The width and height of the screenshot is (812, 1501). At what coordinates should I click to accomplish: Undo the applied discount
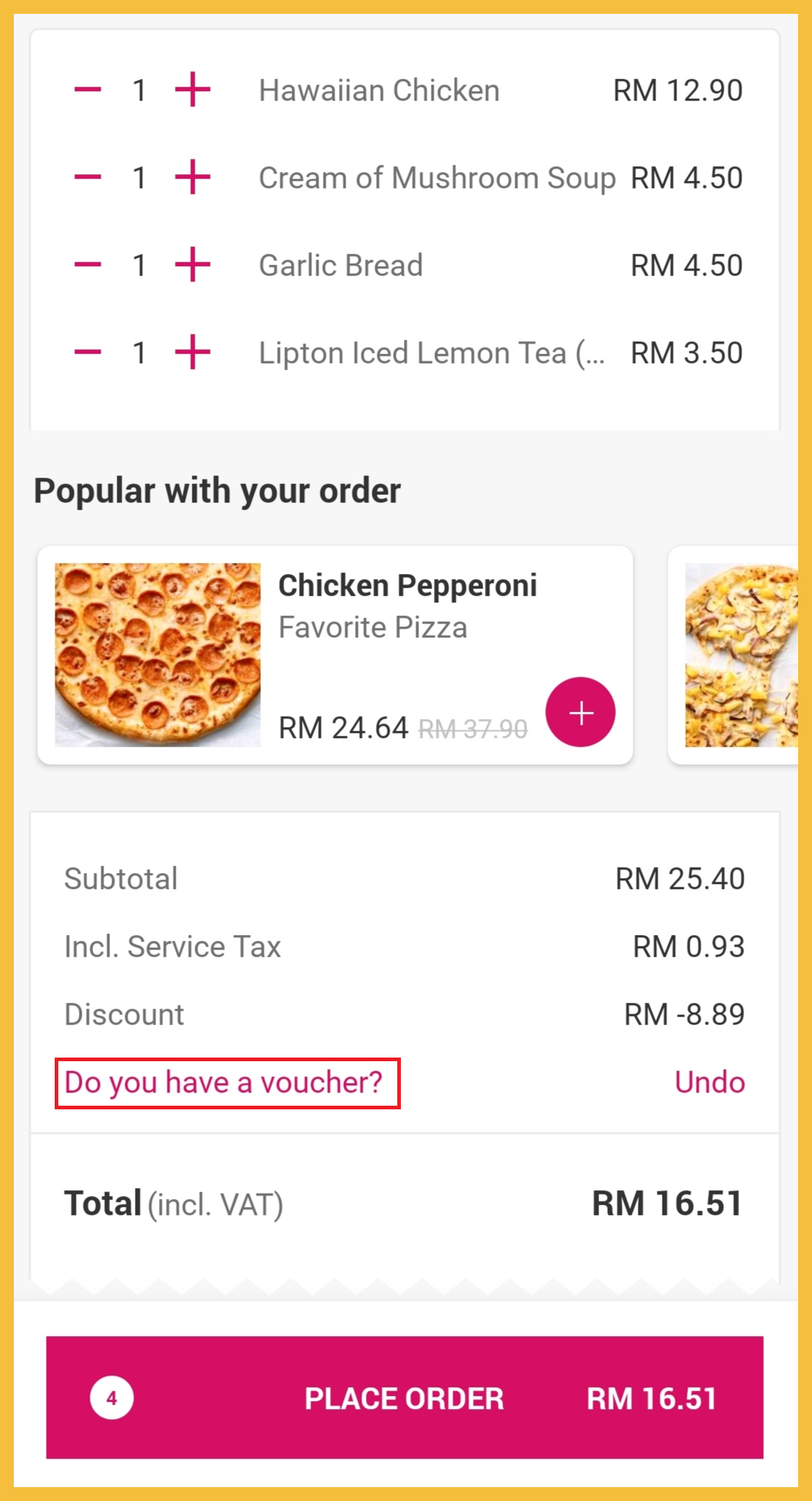pyautogui.click(x=709, y=1082)
